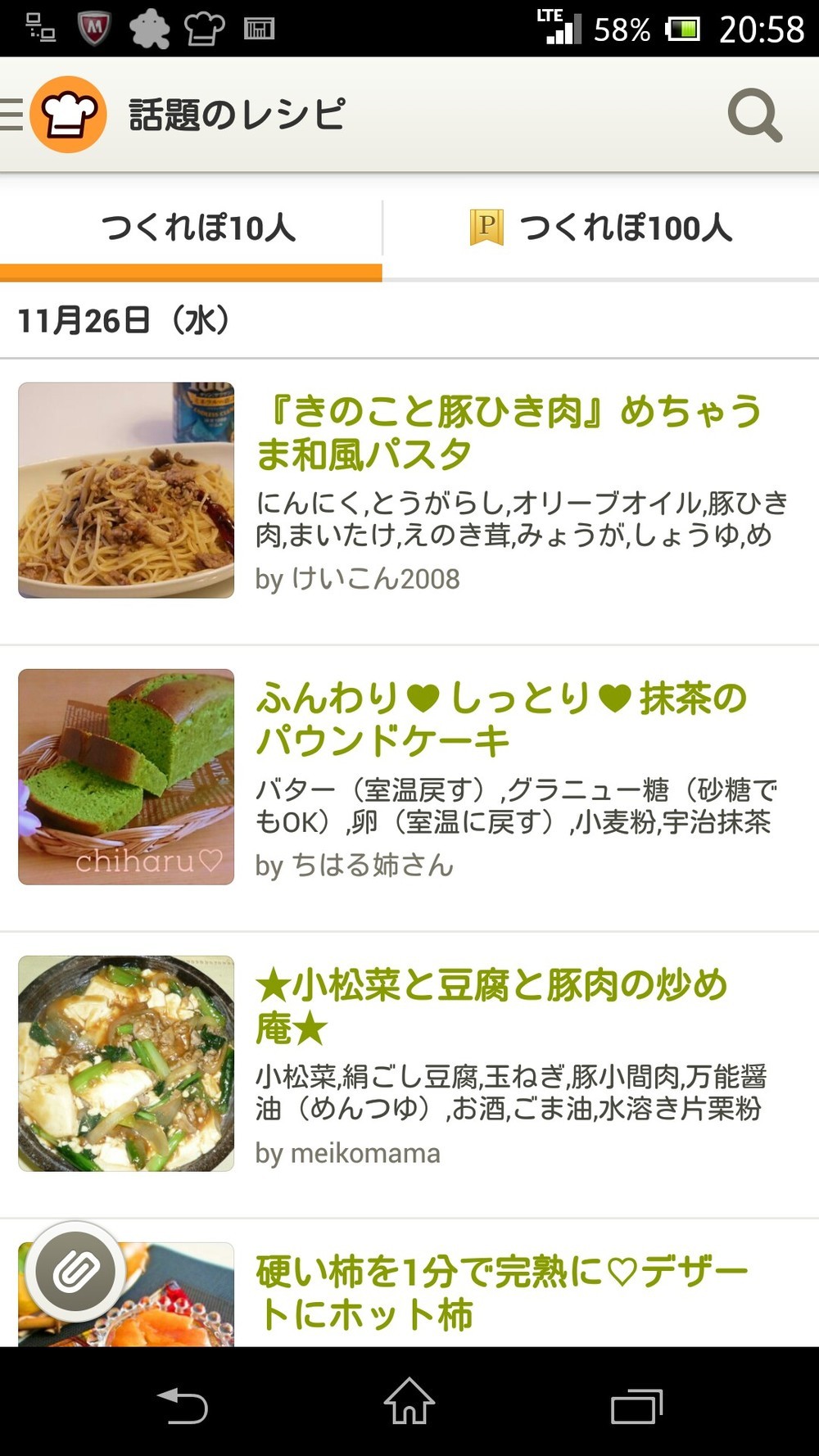Switch to the つくれぽ100人 tab
Image resolution: width=819 pixels, height=1456 pixels.
(602, 228)
